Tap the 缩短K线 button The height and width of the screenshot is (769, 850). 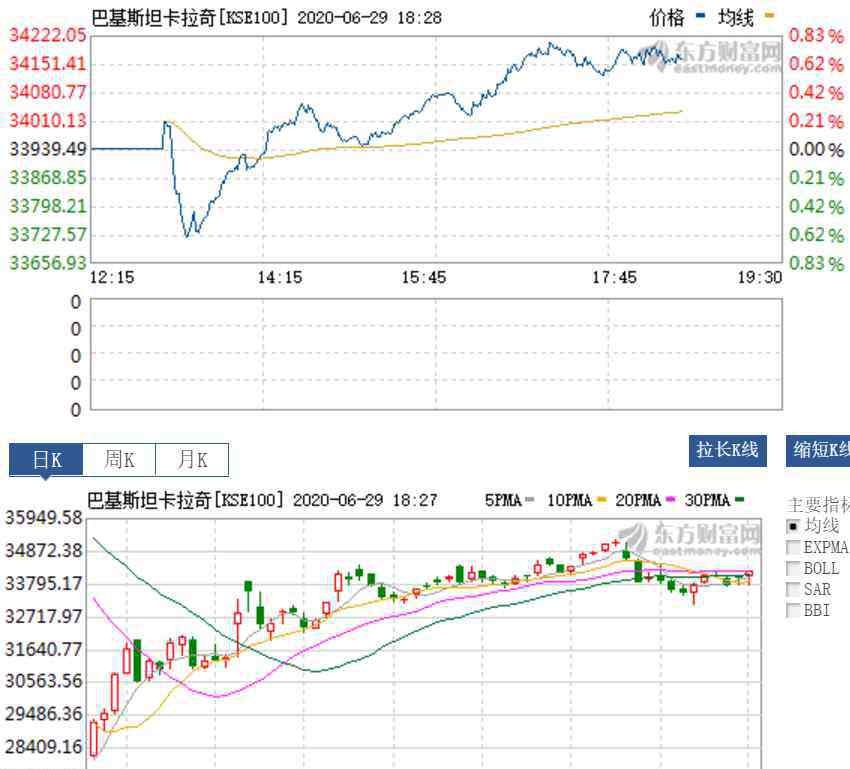818,450
